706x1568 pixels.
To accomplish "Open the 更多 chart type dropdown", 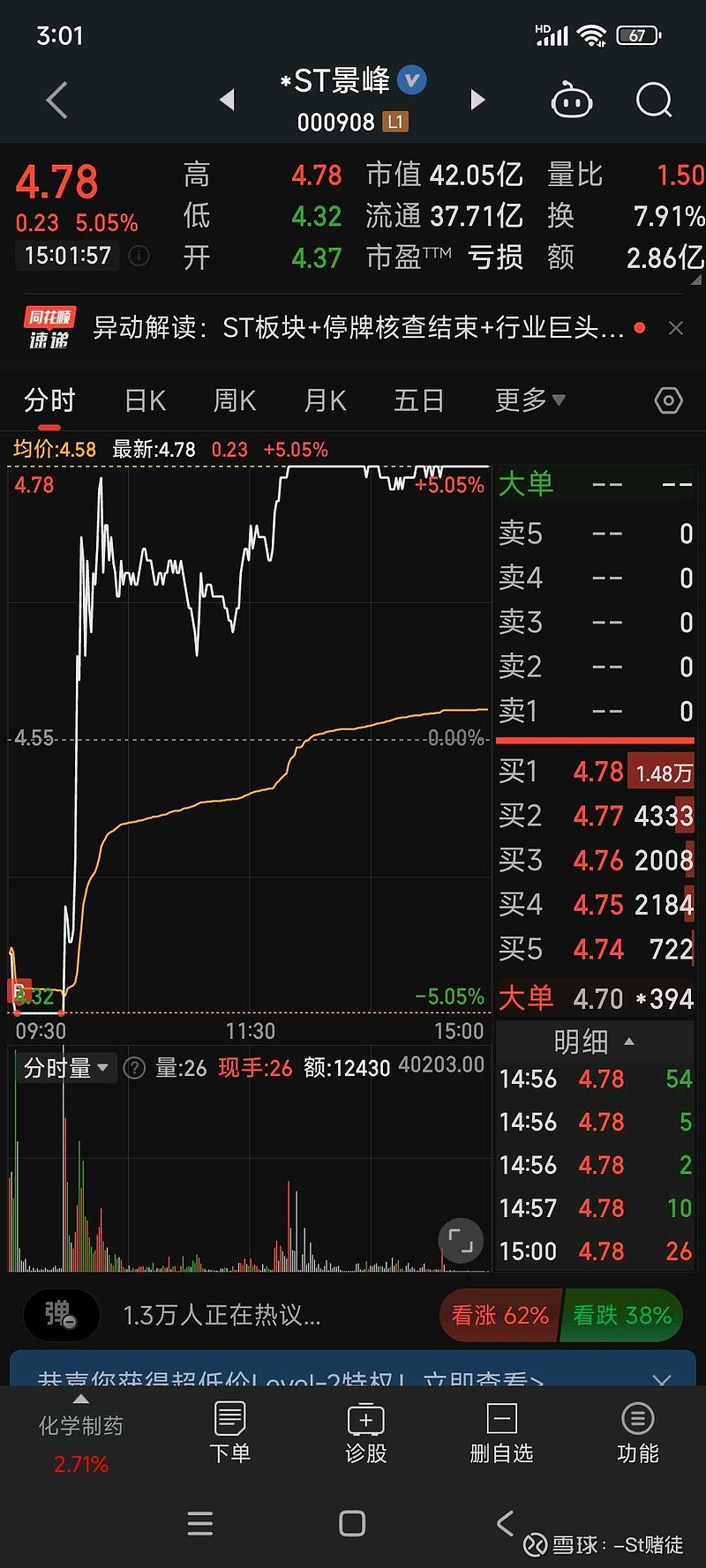I will pos(528,400).
